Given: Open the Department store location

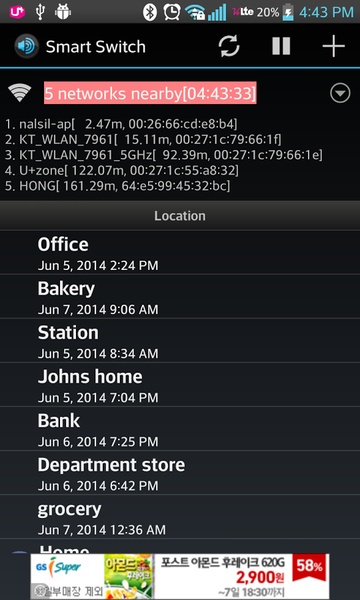Looking at the screenshot, I should coord(180,473).
